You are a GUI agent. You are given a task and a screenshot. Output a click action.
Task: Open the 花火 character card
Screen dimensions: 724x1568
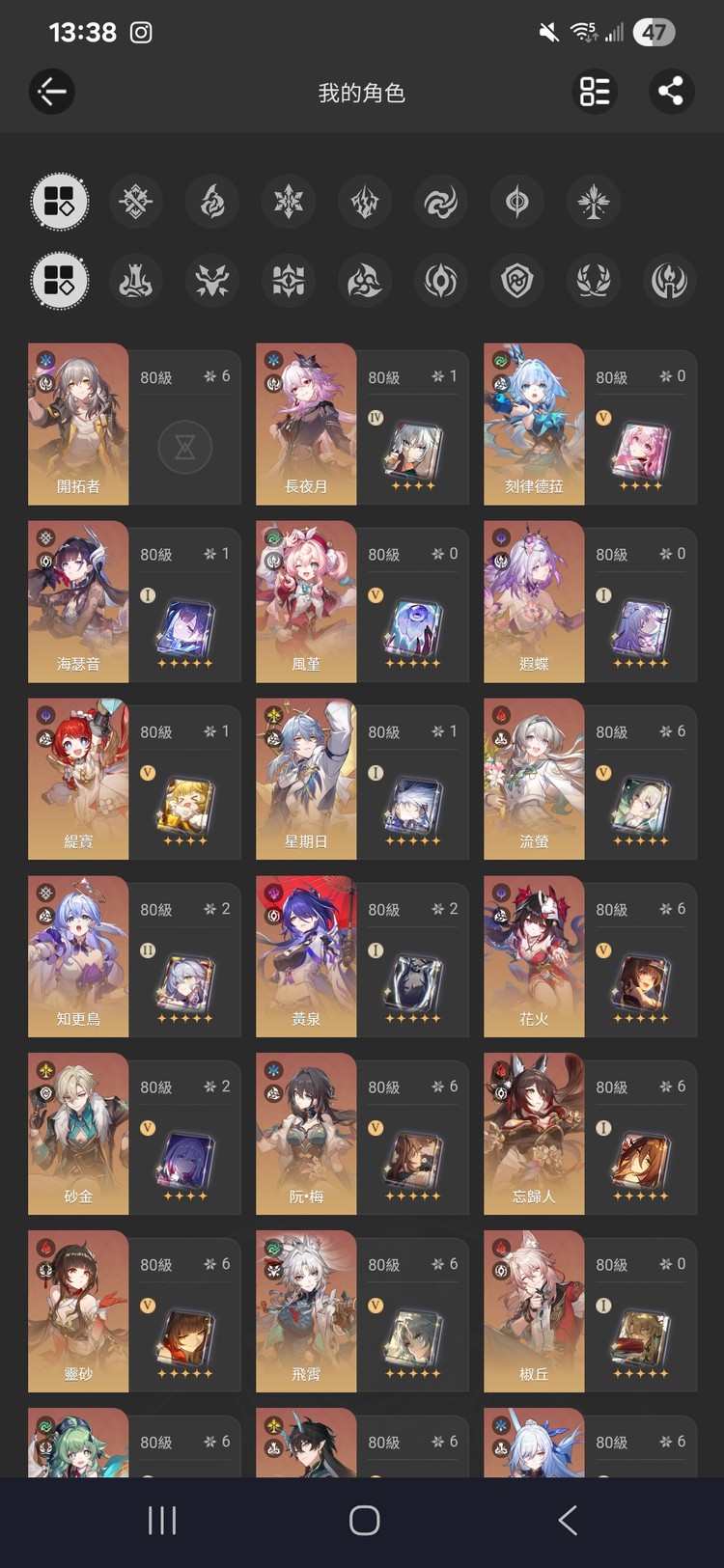(x=590, y=957)
